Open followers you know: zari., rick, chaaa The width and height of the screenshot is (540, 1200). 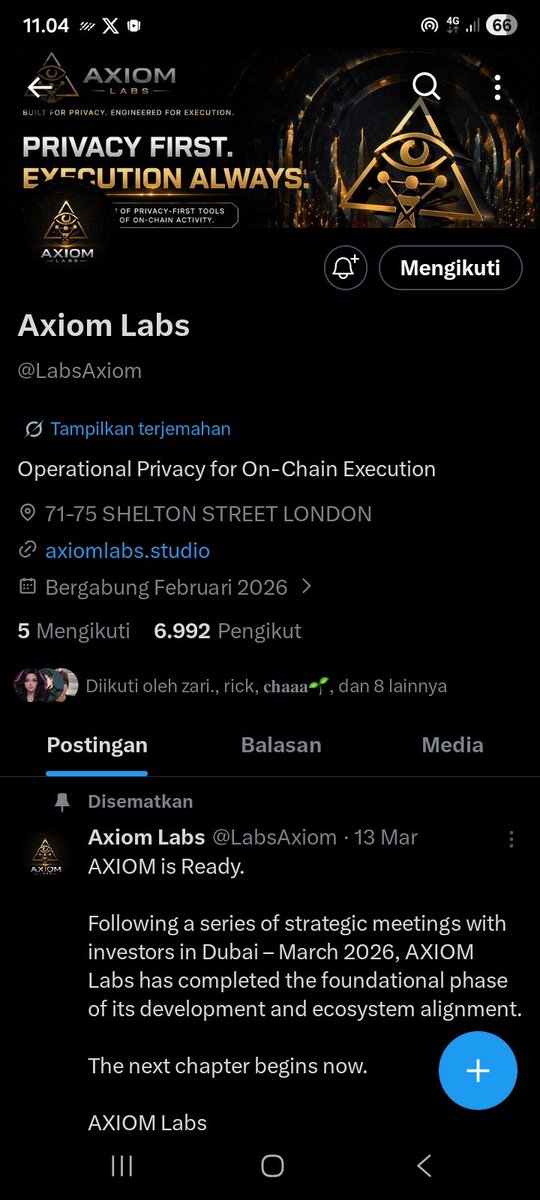tap(232, 686)
